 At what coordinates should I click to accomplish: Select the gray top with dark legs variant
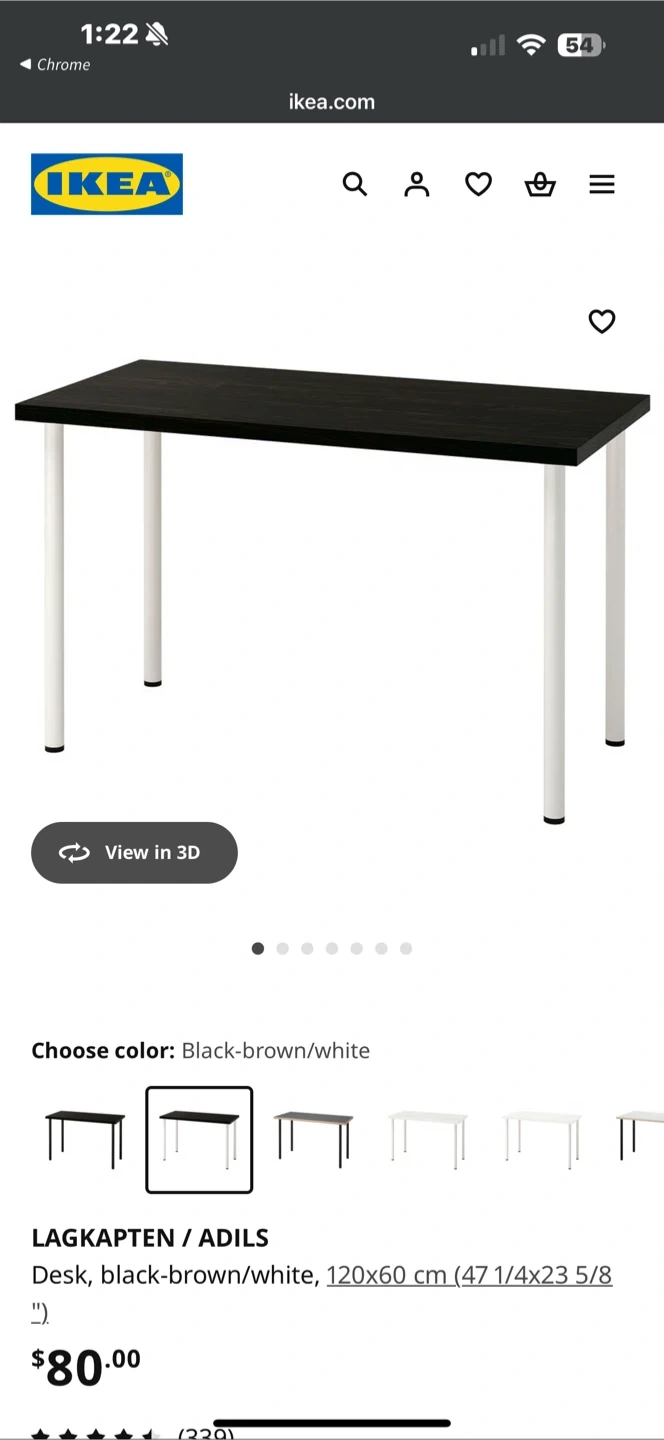313,1139
